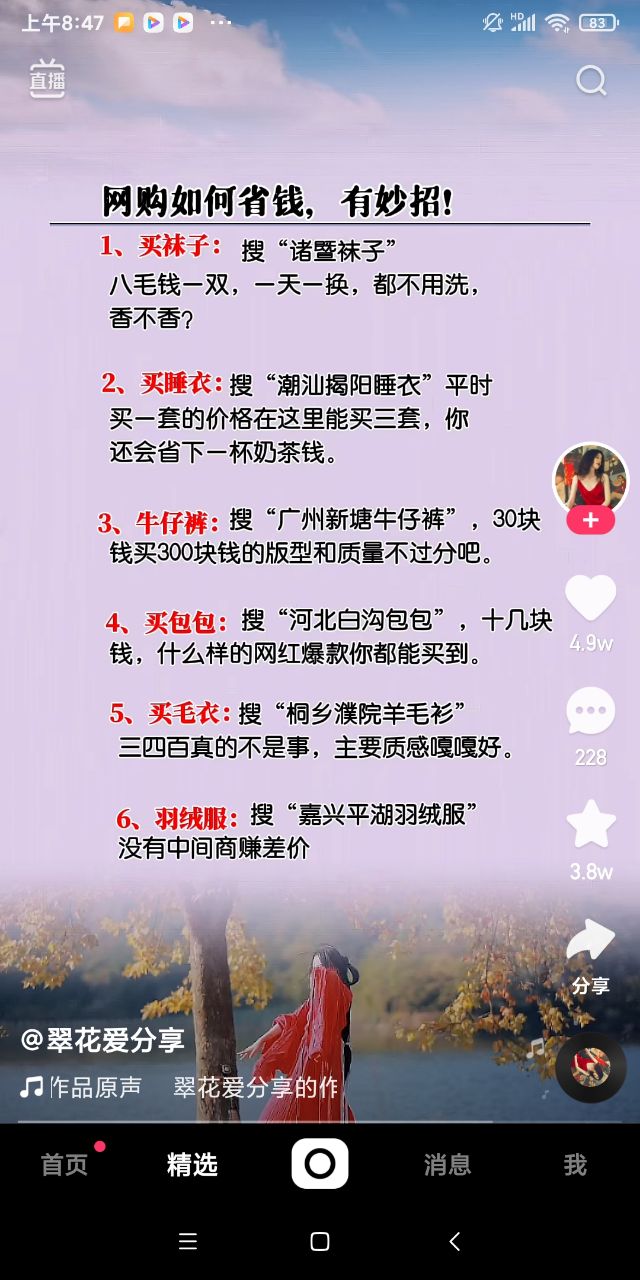
Task: Switch to the 首页 tab
Action: pos(64,1165)
